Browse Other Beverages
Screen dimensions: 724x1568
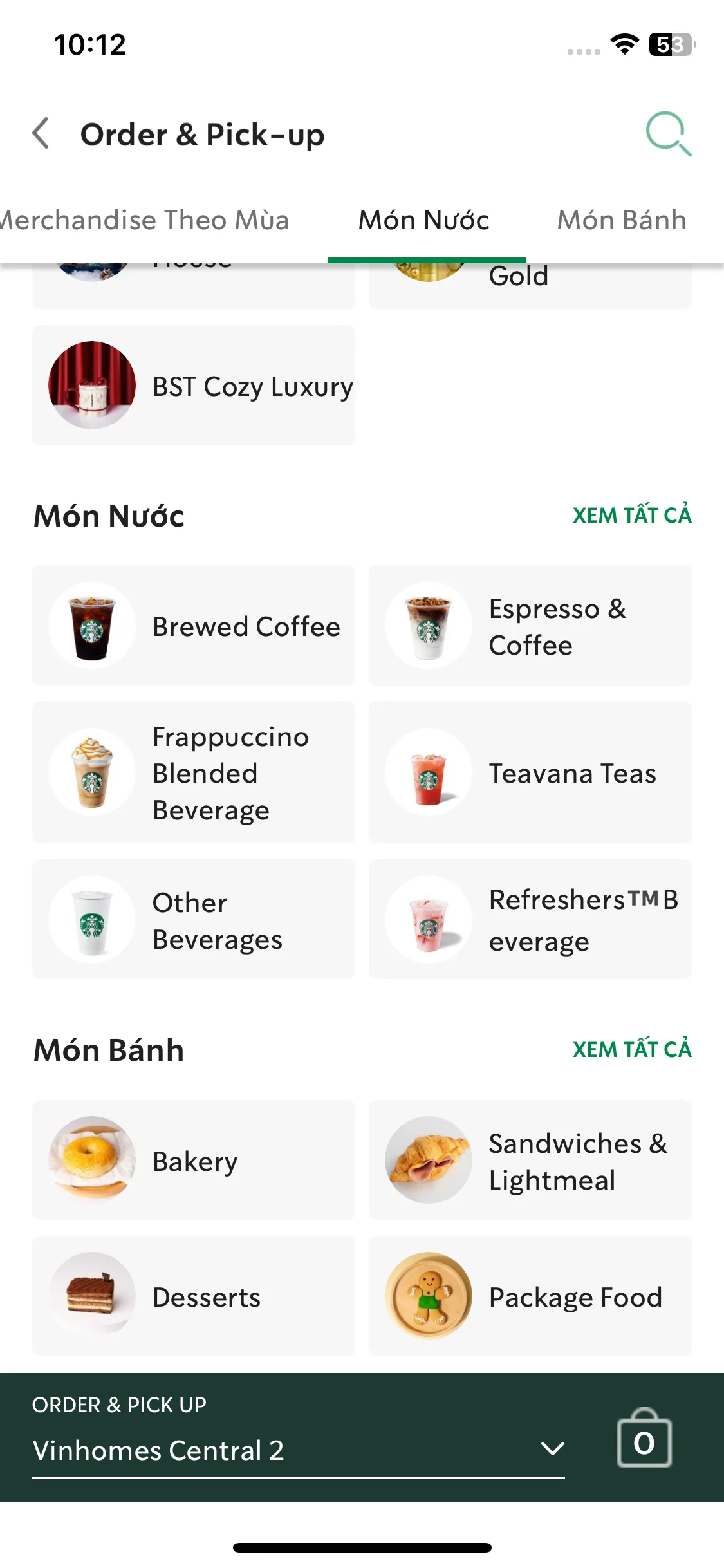click(194, 920)
